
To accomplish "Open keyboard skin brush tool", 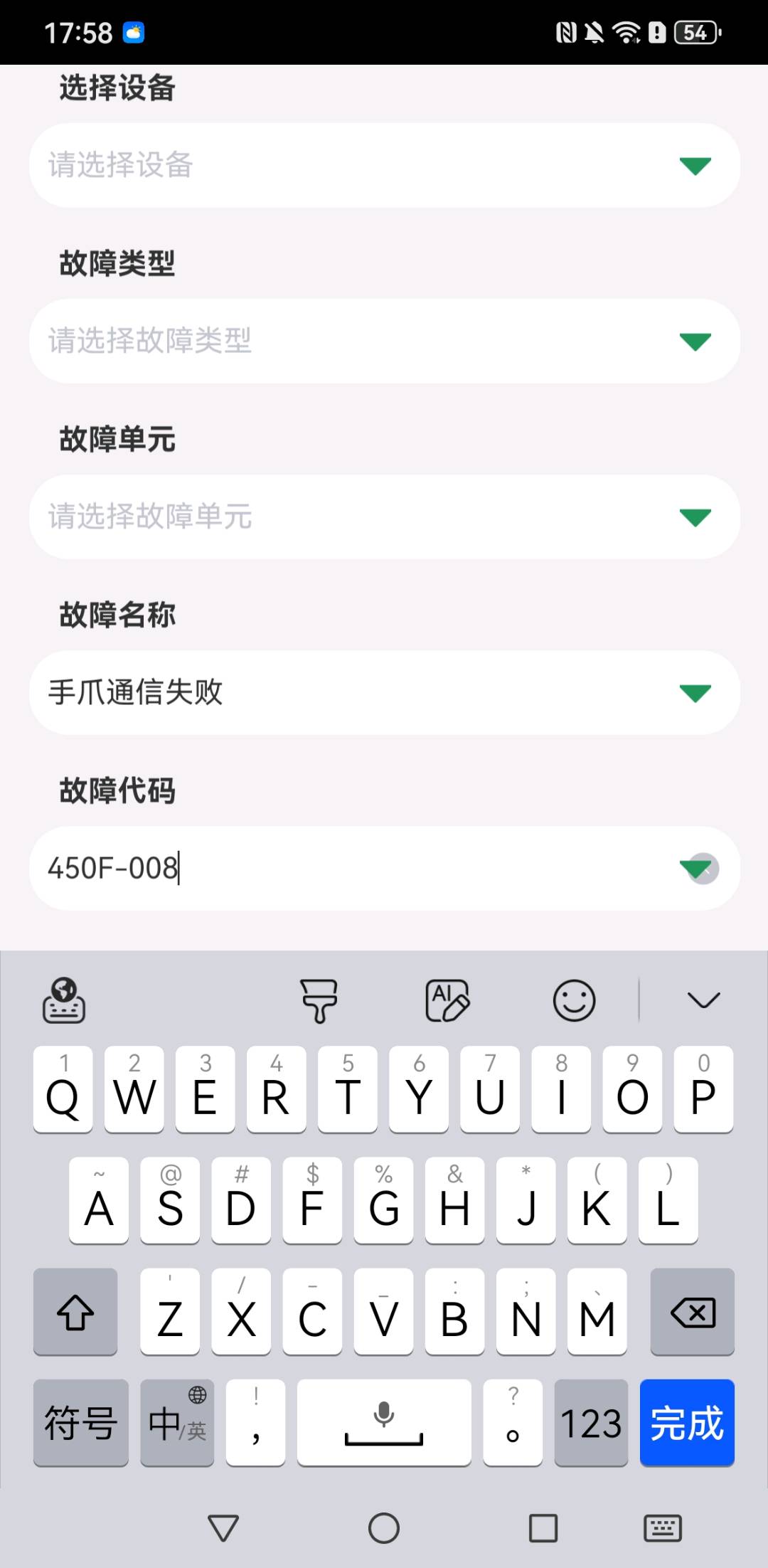I will (x=319, y=1000).
